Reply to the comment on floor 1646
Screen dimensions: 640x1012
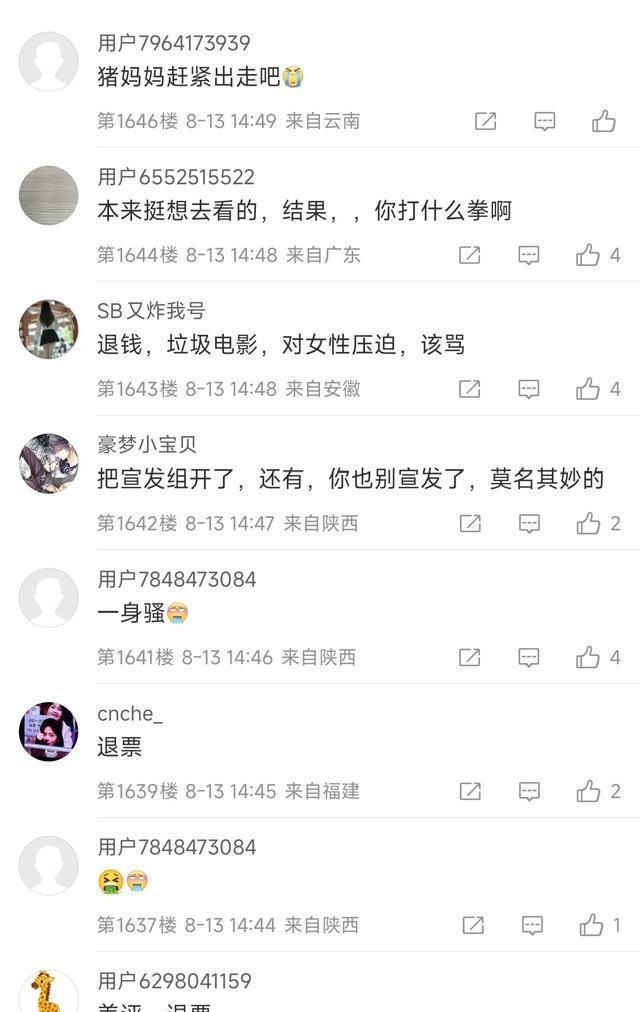click(x=544, y=121)
